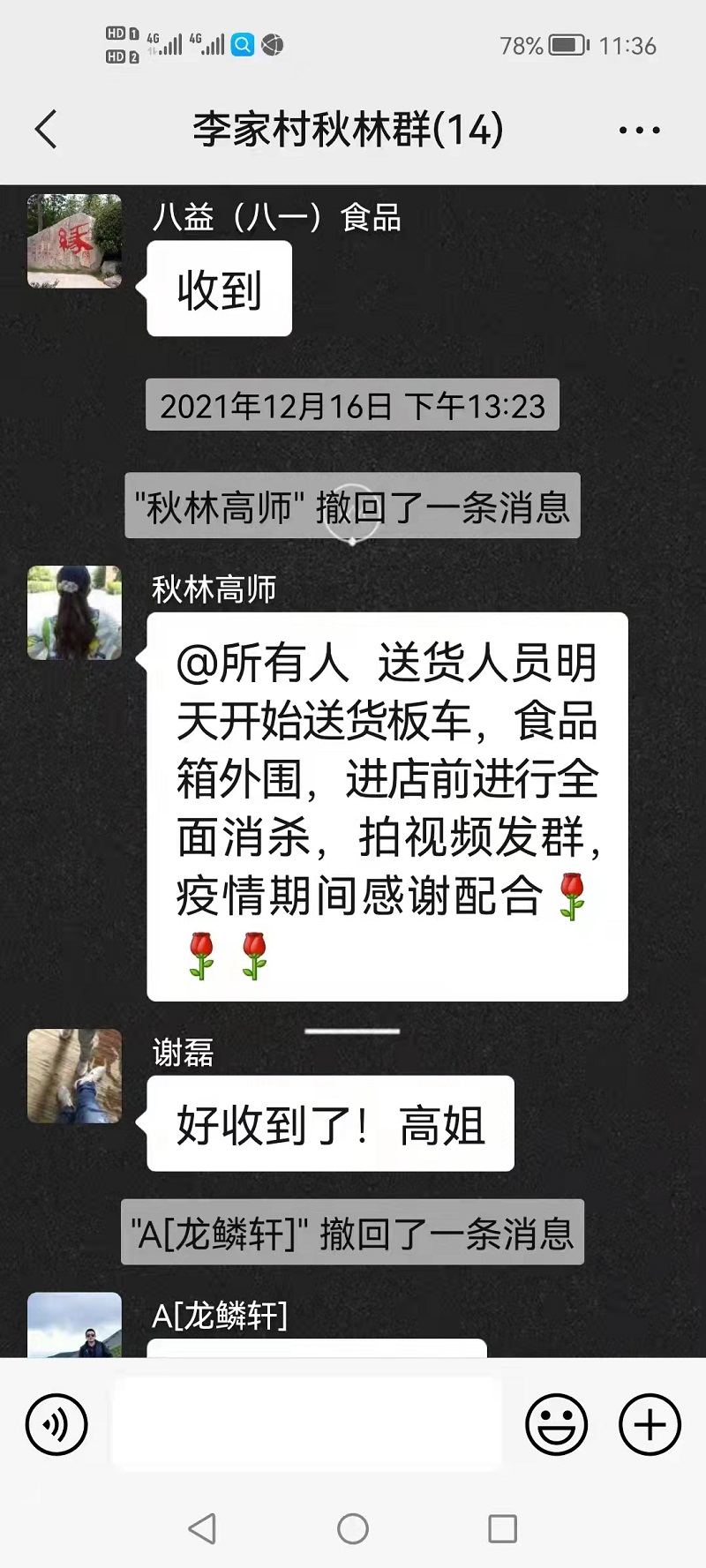Open the group chat overflow menu
This screenshot has width=706, height=1568.
click(639, 131)
